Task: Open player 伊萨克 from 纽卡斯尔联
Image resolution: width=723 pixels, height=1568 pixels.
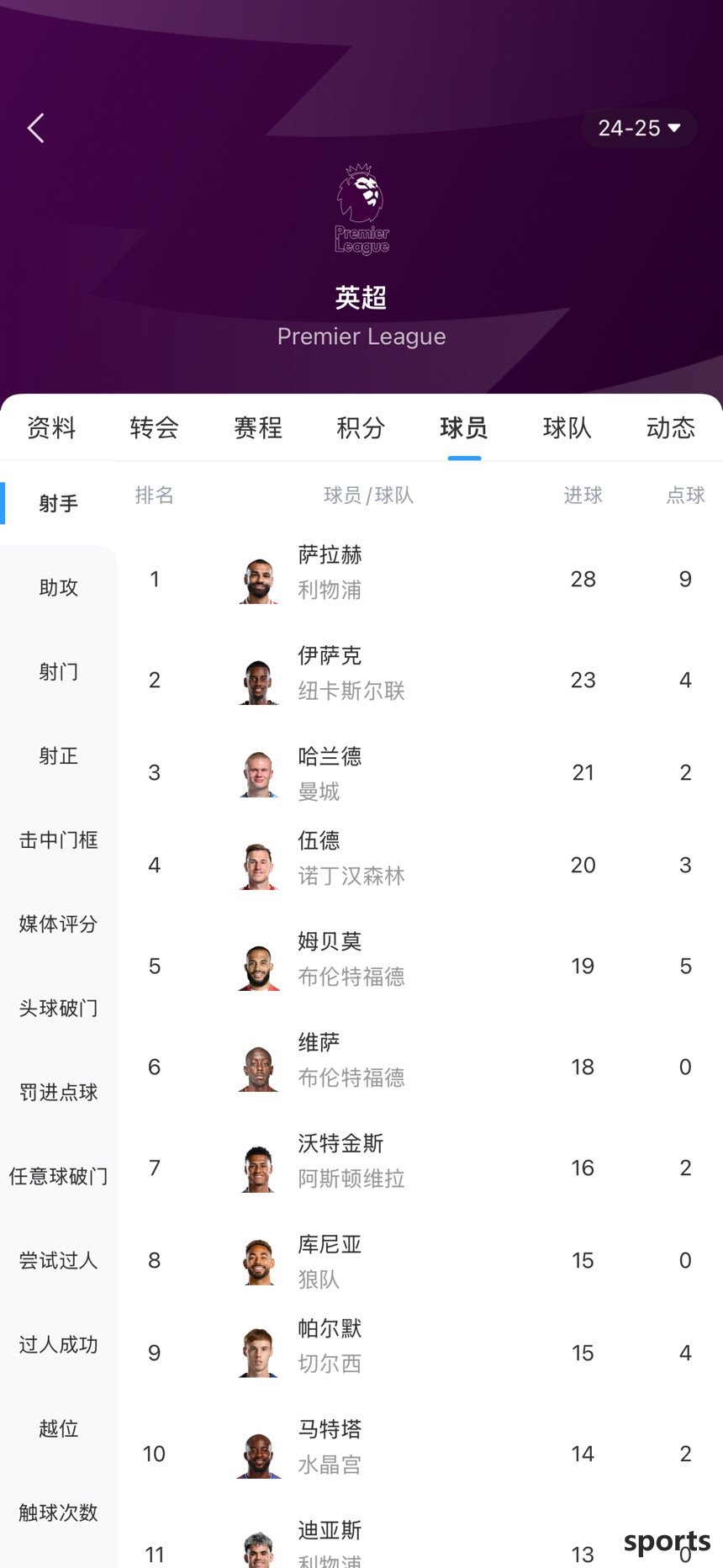Action: click(330, 673)
